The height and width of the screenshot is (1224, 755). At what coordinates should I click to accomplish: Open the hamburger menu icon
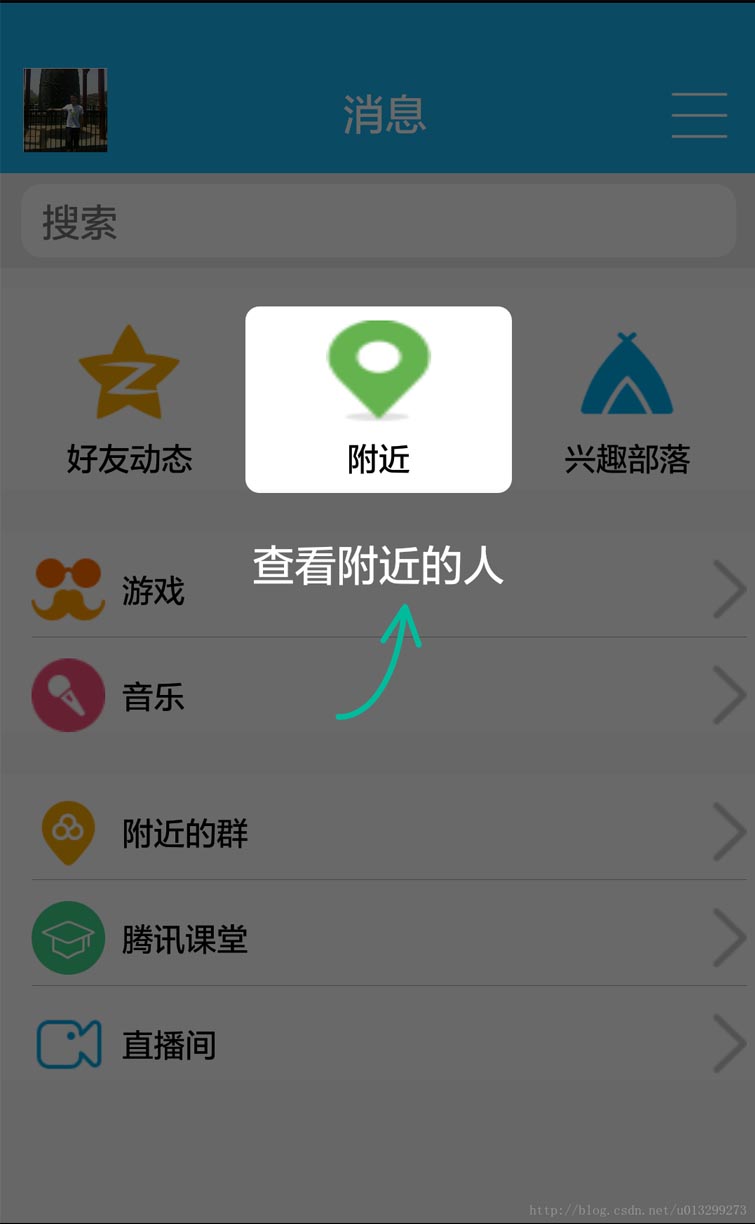(699, 114)
